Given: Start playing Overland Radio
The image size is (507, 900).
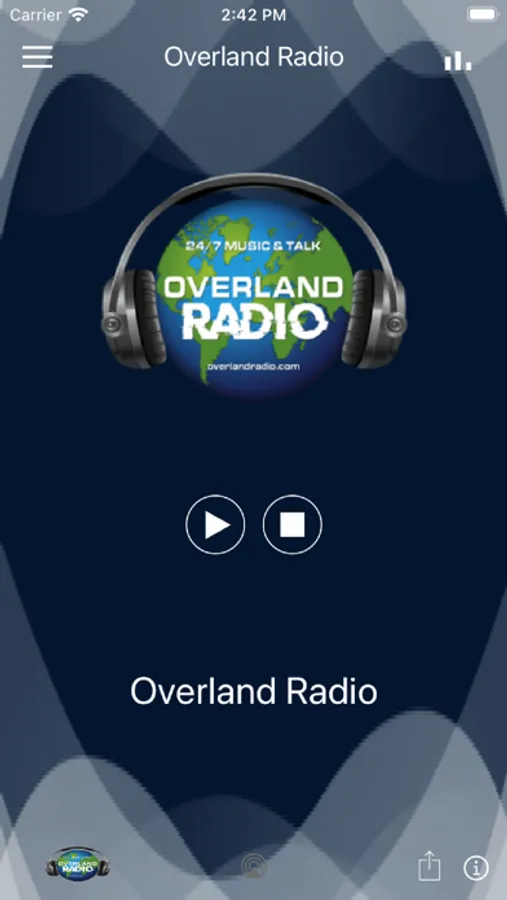Looking at the screenshot, I should click(x=215, y=524).
